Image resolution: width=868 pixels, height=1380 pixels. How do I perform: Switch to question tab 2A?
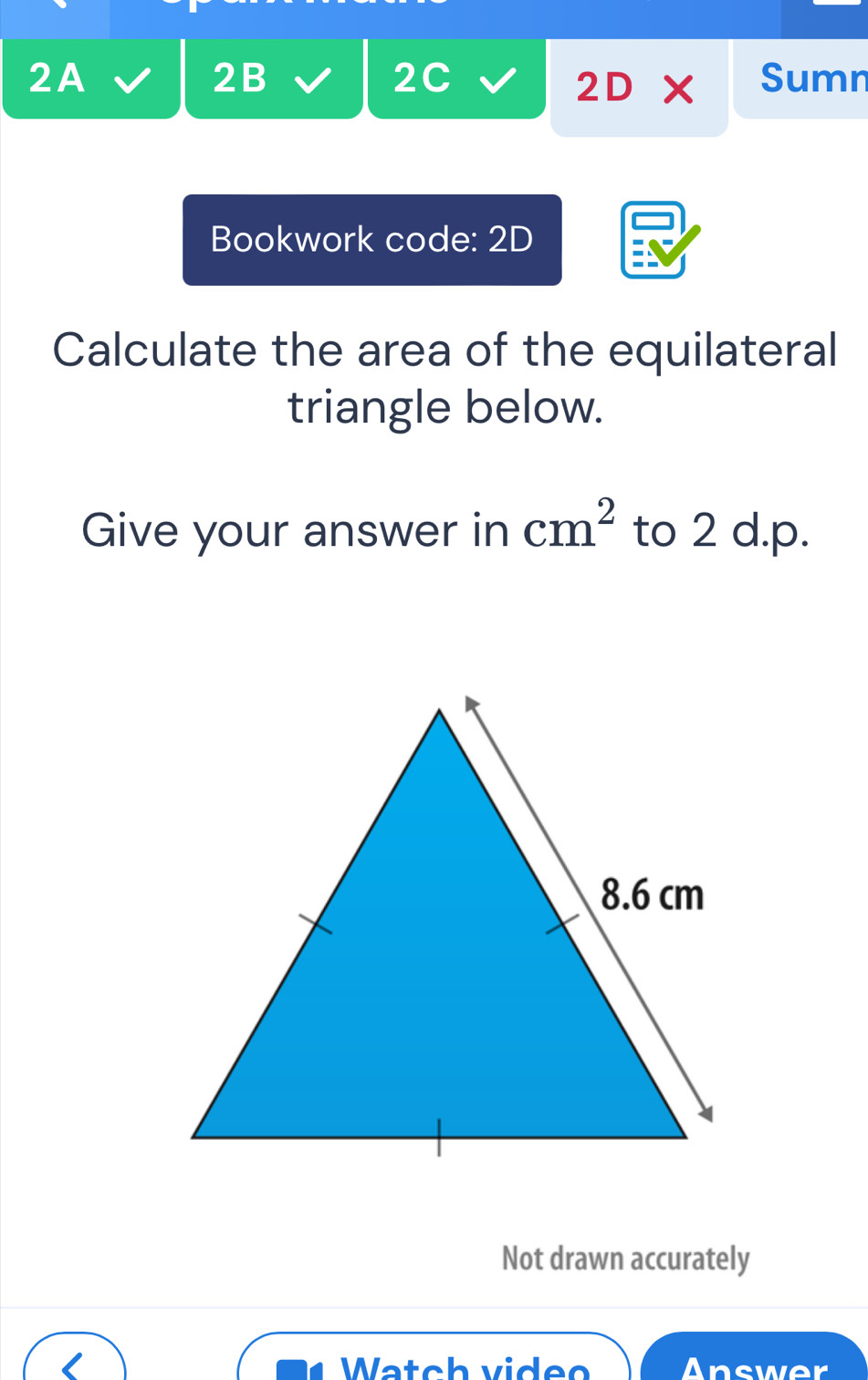[x=90, y=79]
